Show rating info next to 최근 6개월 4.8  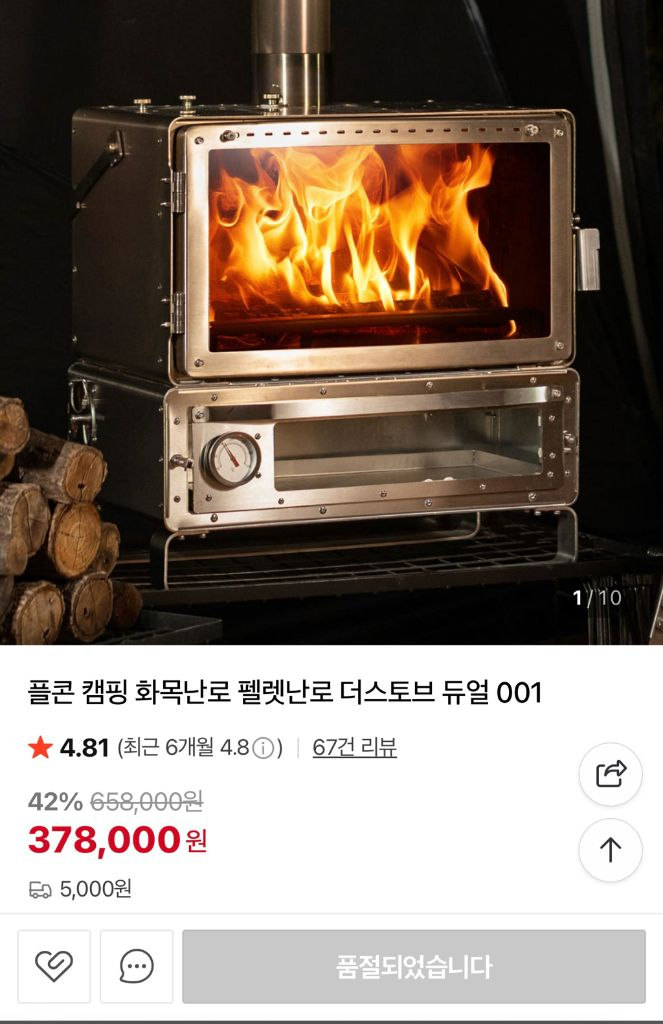(x=263, y=748)
